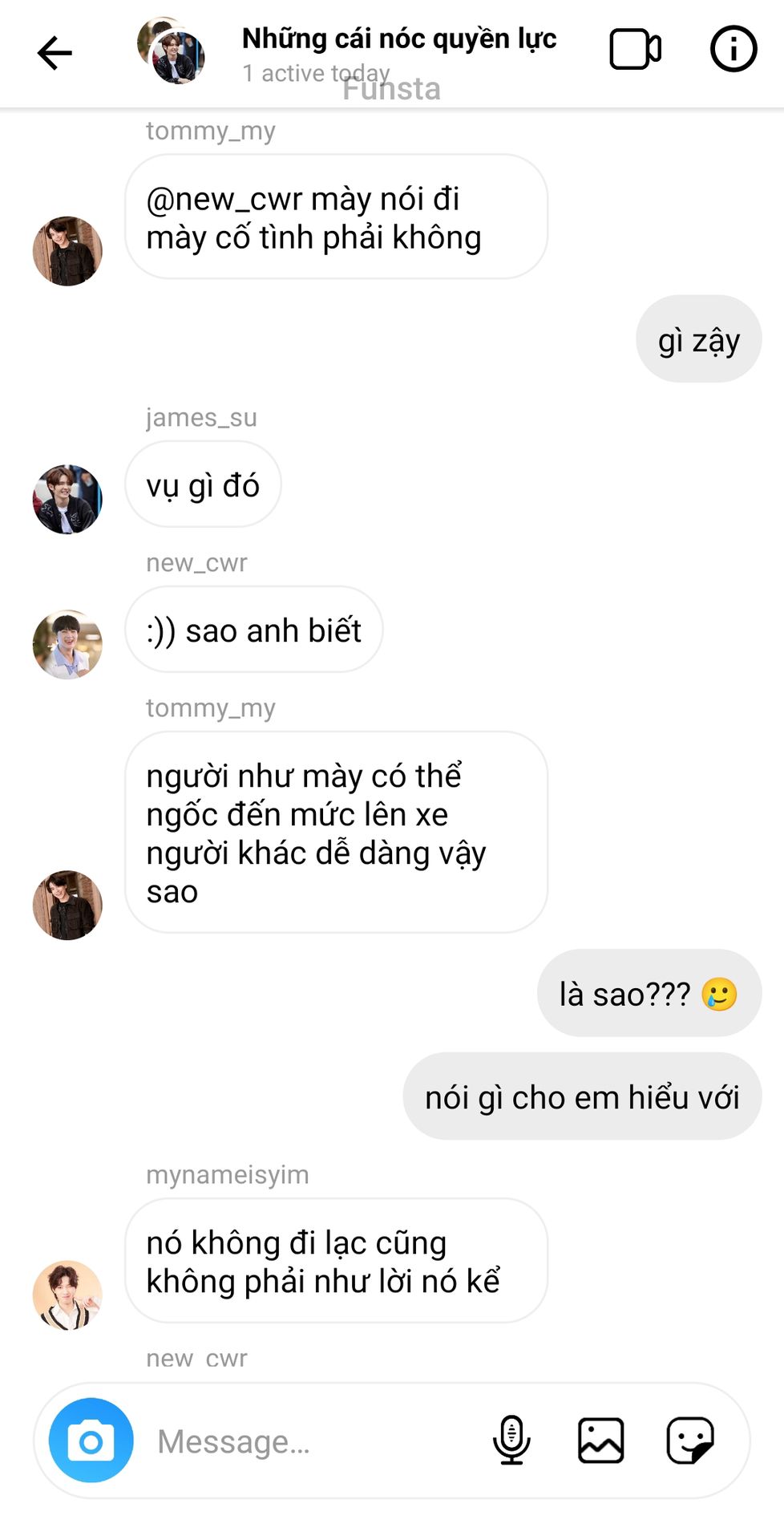Viewport: 784px width, 1540px height.
Task: Open group title Những cái nóc quyền lực
Action: [x=398, y=38]
